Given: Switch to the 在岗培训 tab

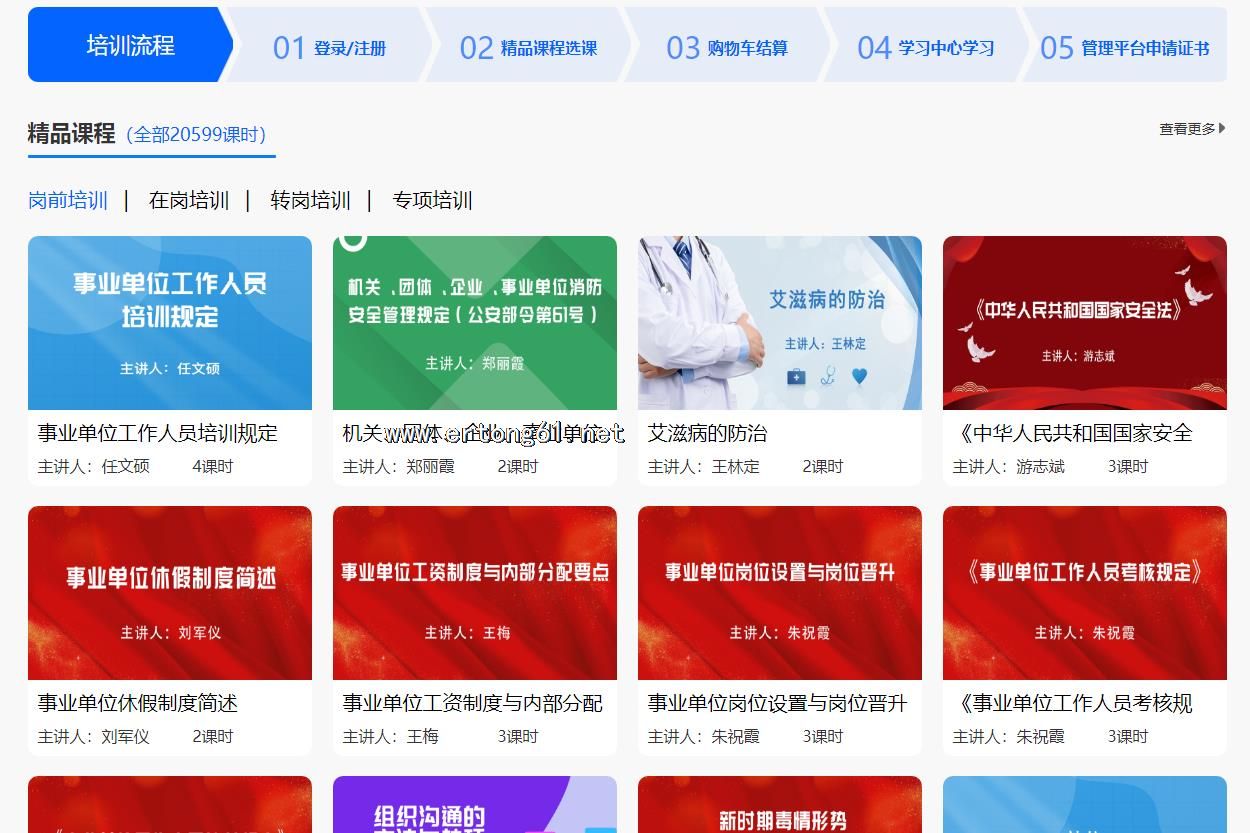Looking at the screenshot, I should point(189,200).
